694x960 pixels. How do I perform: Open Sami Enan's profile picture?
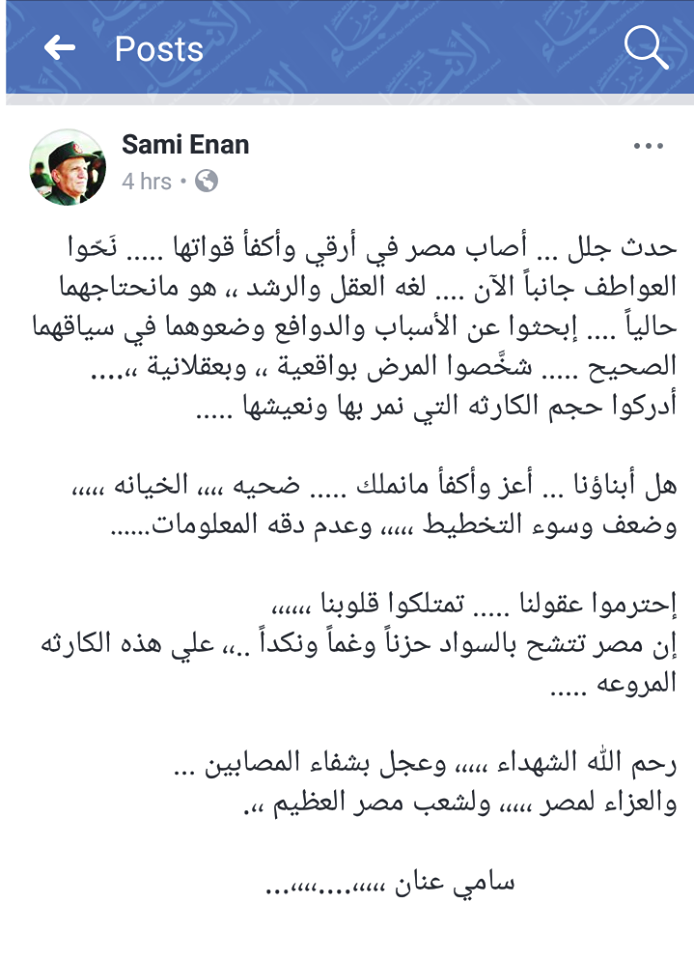pyautogui.click(x=67, y=166)
